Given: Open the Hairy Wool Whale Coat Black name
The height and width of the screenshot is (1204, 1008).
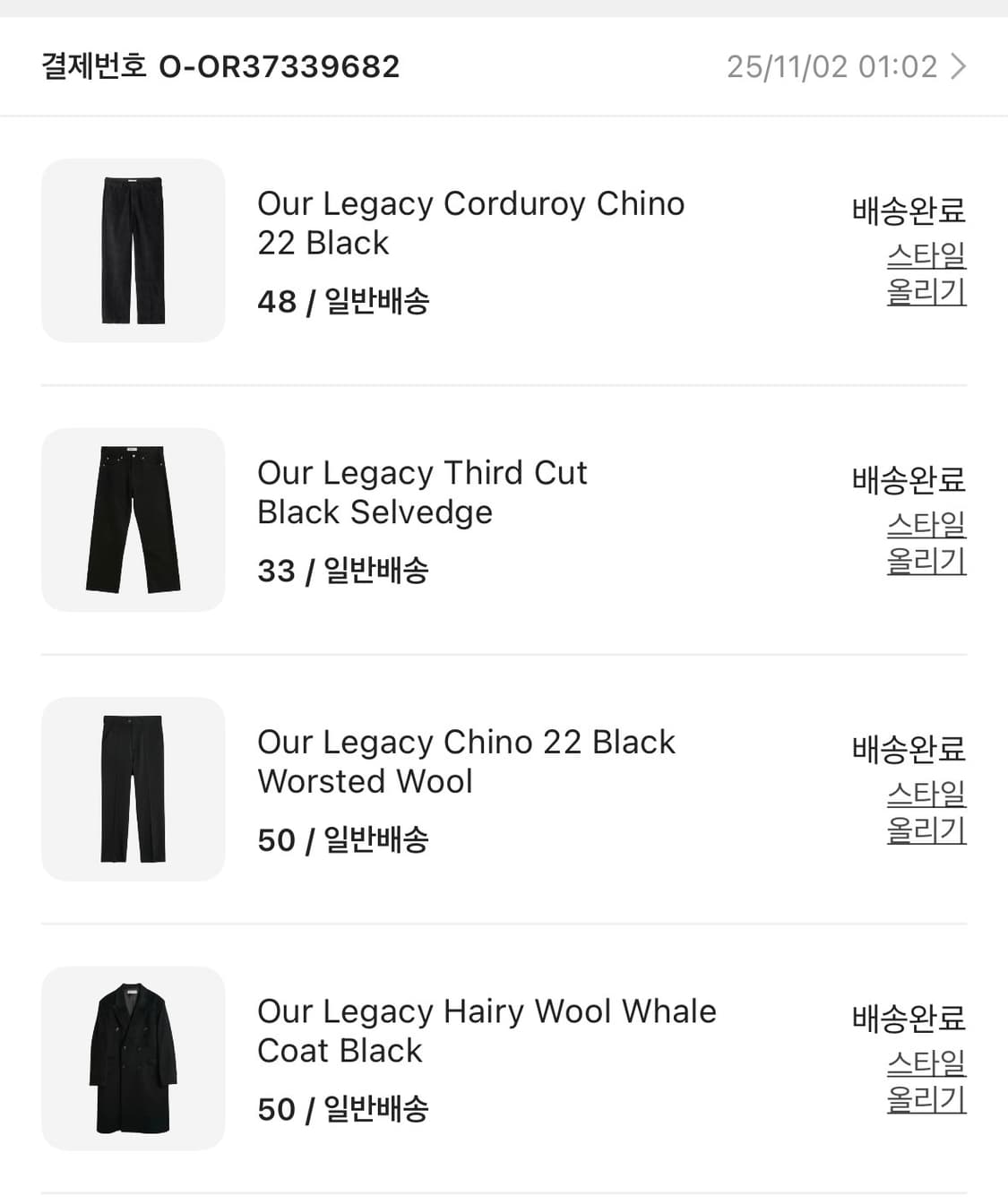Looking at the screenshot, I should 487,1030.
